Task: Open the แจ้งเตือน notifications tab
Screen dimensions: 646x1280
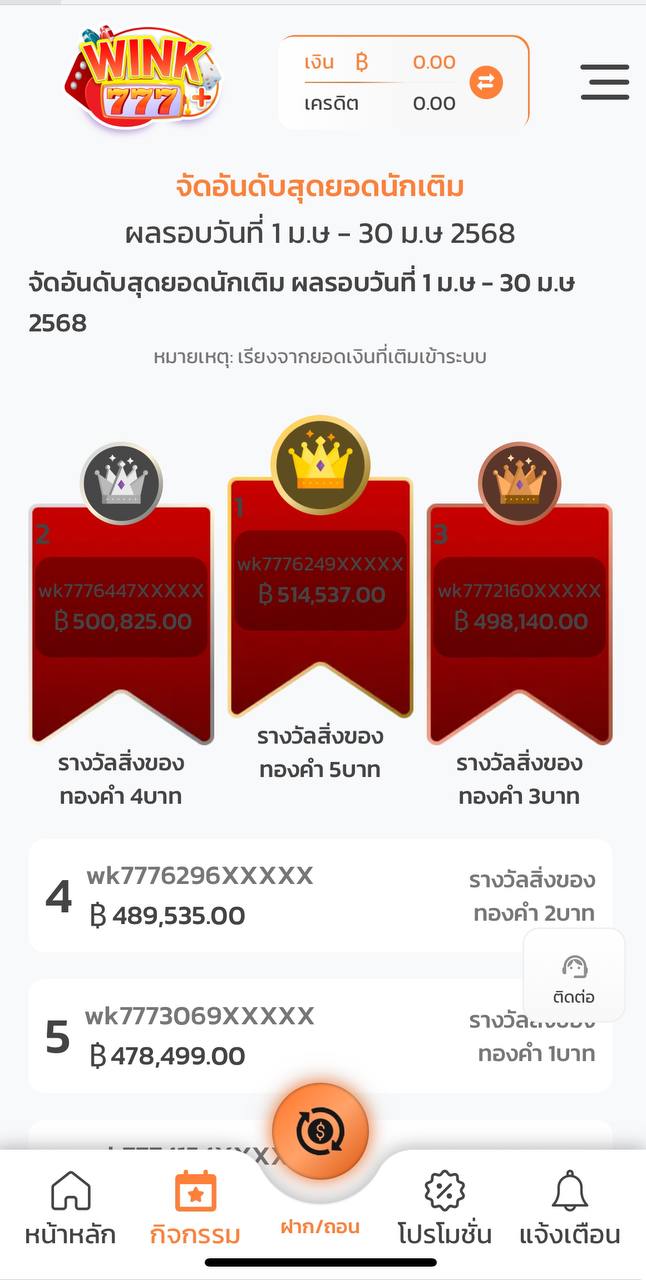Action: pyautogui.click(x=570, y=1209)
